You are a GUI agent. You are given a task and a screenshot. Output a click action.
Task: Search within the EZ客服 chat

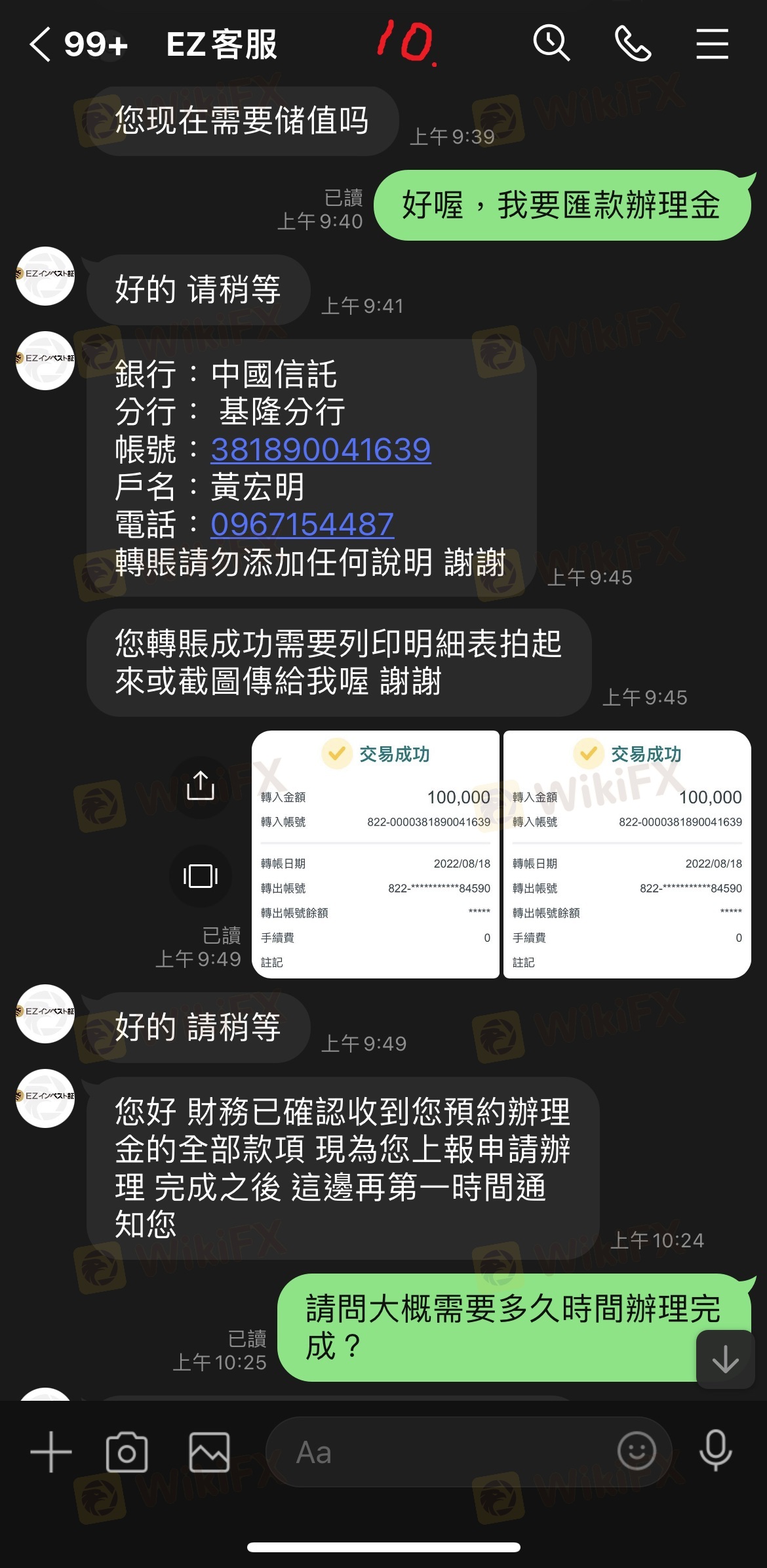(x=551, y=44)
